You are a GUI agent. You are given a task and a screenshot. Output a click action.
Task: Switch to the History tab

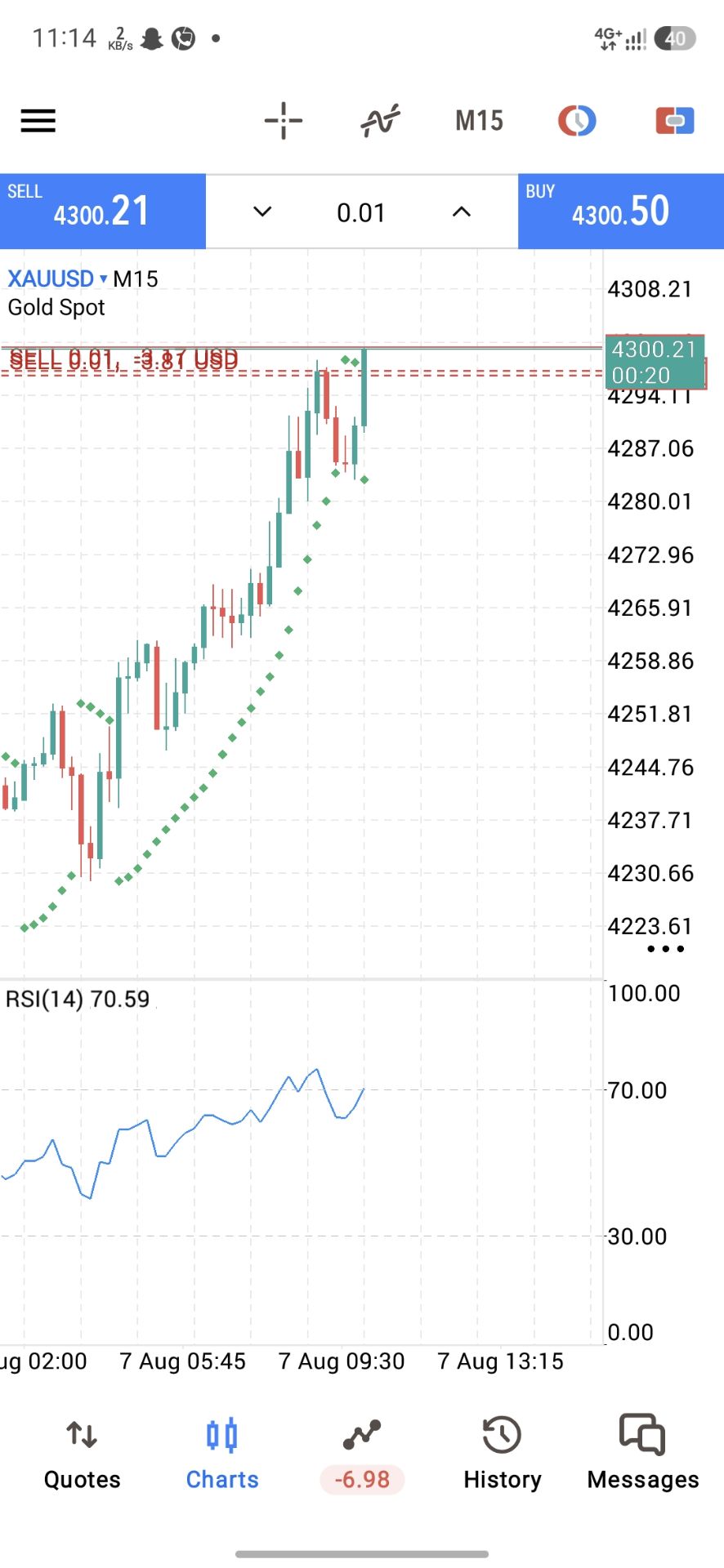[x=503, y=1454]
